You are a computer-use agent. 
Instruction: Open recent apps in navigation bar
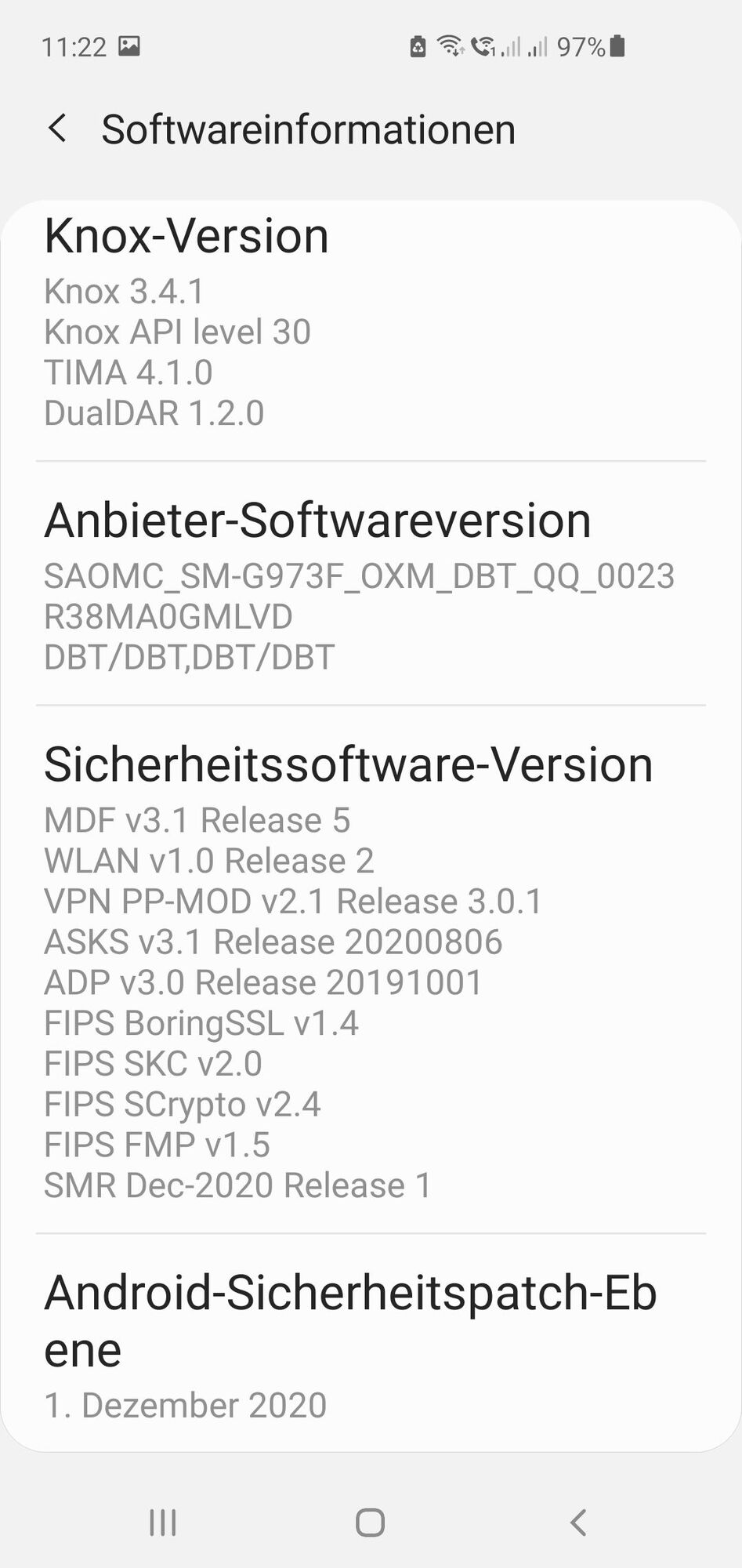coord(163,1523)
